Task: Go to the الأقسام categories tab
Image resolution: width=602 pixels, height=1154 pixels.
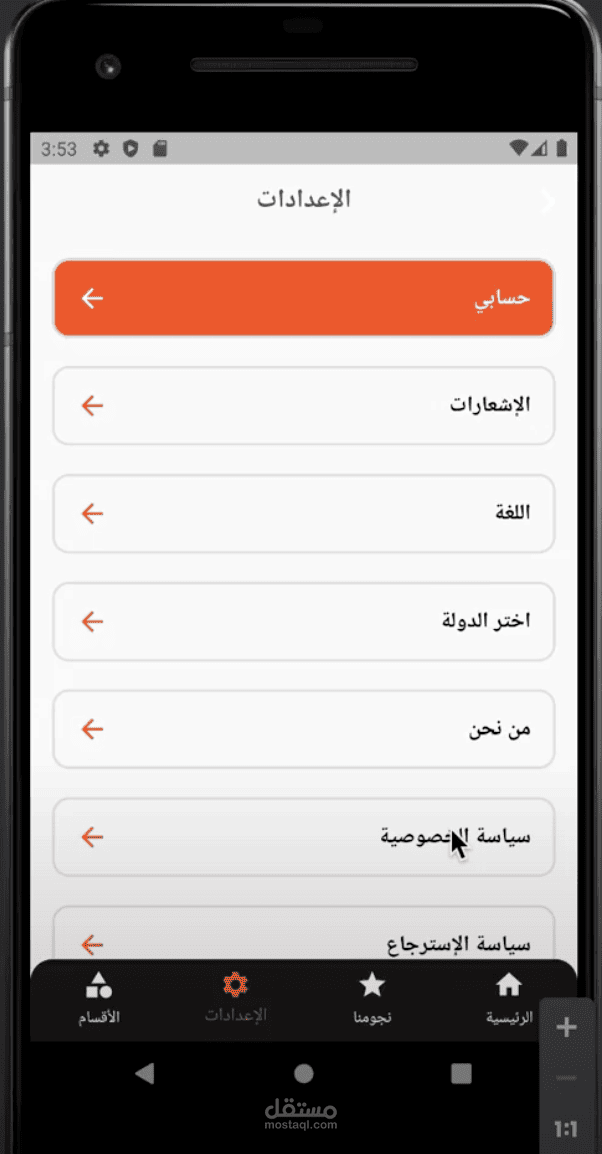Action: [x=99, y=998]
